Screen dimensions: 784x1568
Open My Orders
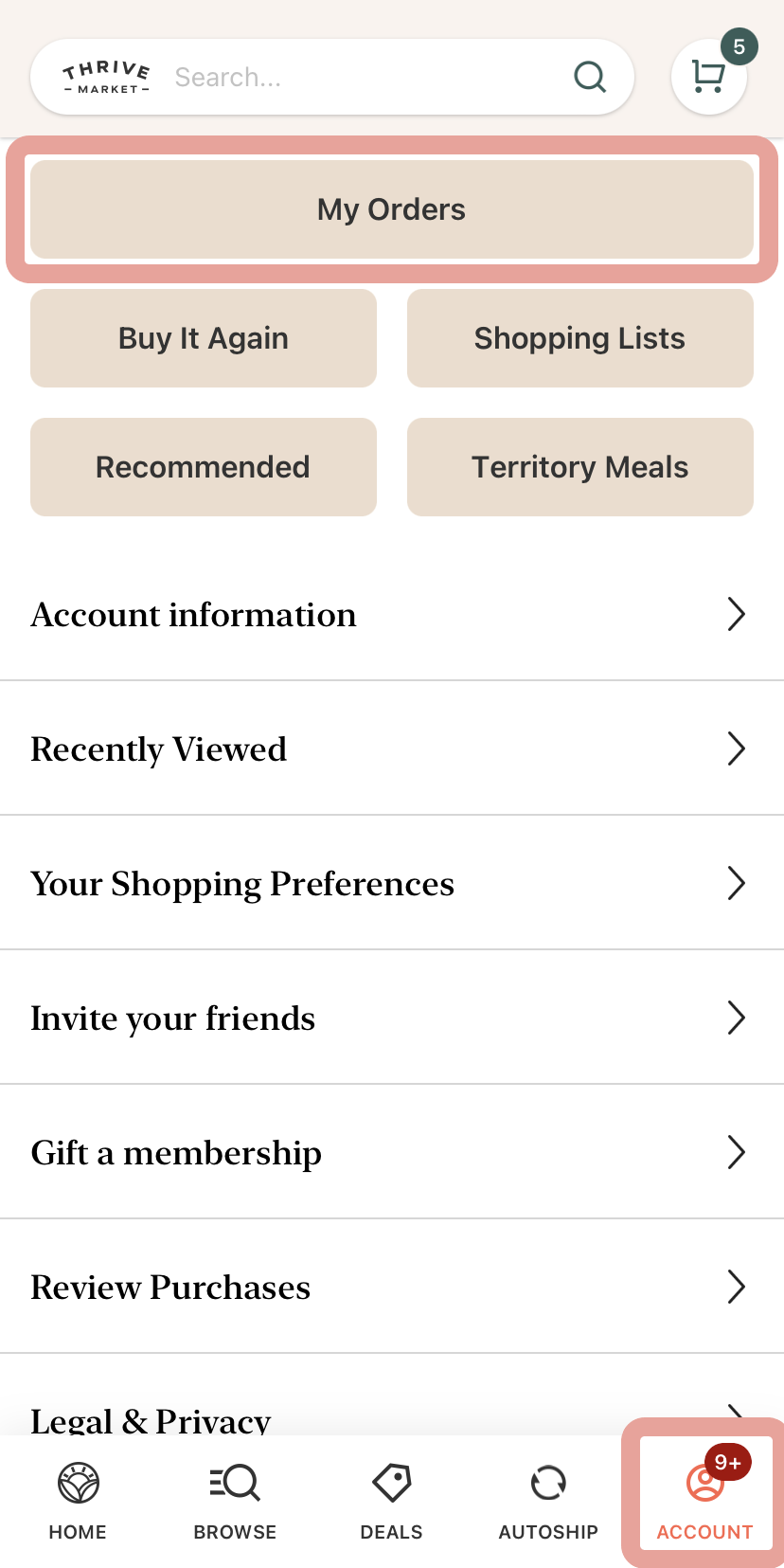point(391,208)
